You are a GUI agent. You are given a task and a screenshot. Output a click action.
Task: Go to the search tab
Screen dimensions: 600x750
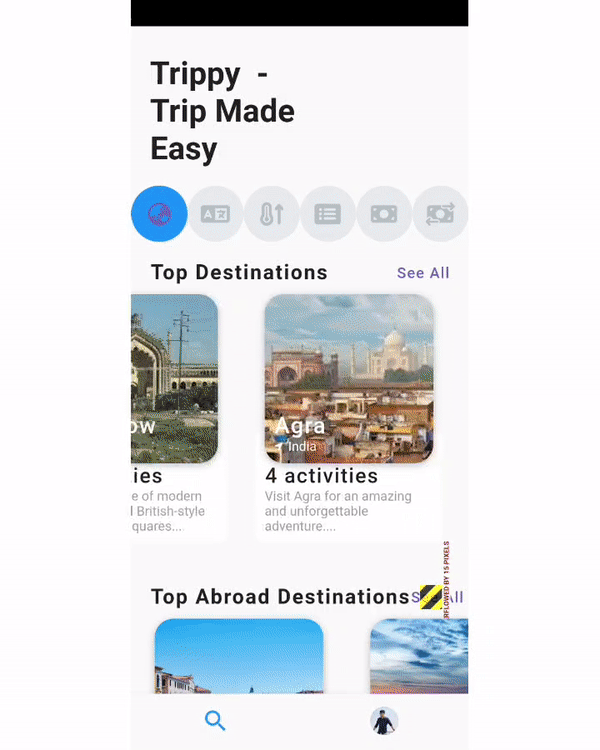[214, 720]
